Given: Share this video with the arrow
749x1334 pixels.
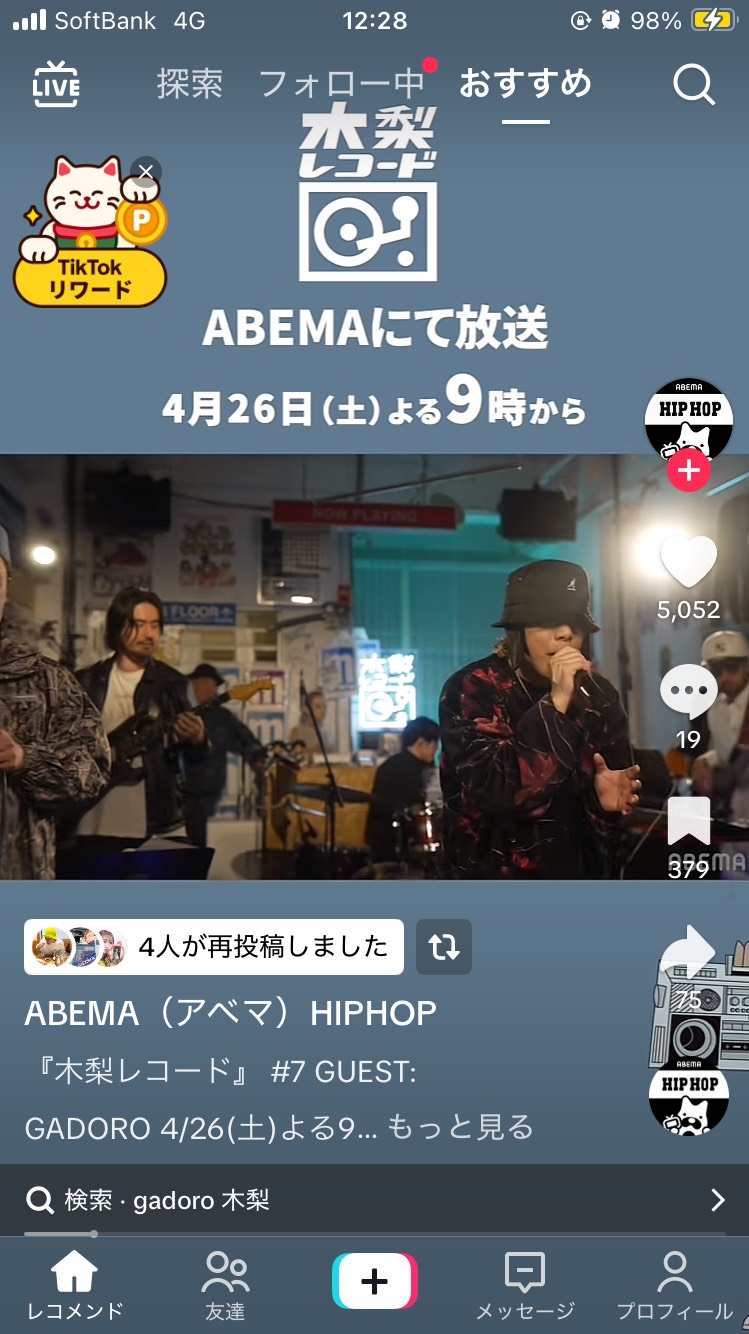Looking at the screenshot, I should pyautogui.click(x=687, y=953).
